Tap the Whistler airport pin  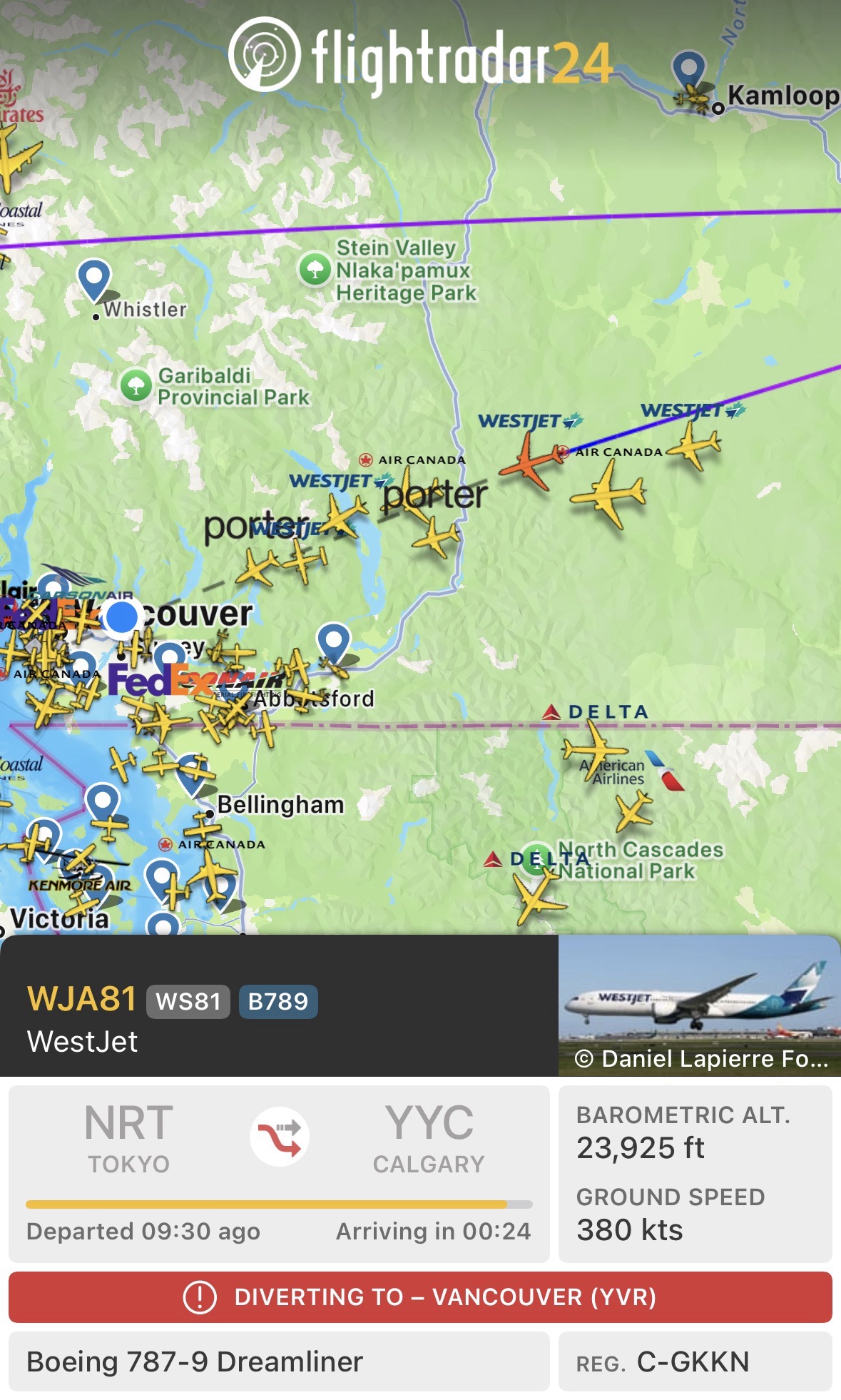(94, 277)
